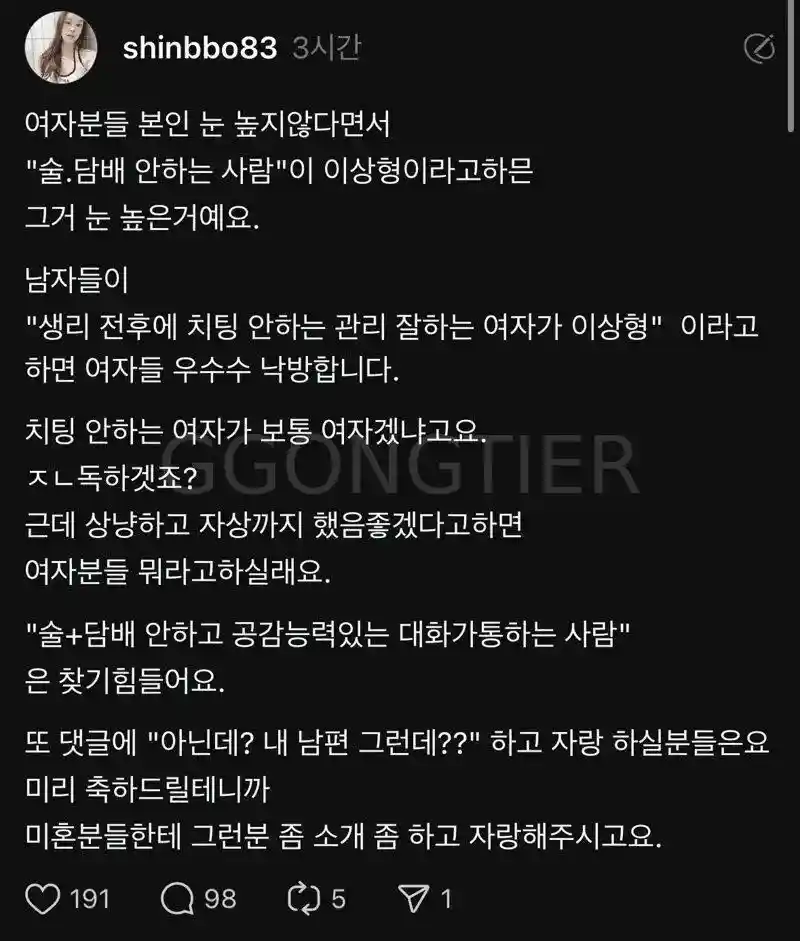Screen dimensions: 800x941
Task: Share the post via the send icon
Action: coord(414,899)
